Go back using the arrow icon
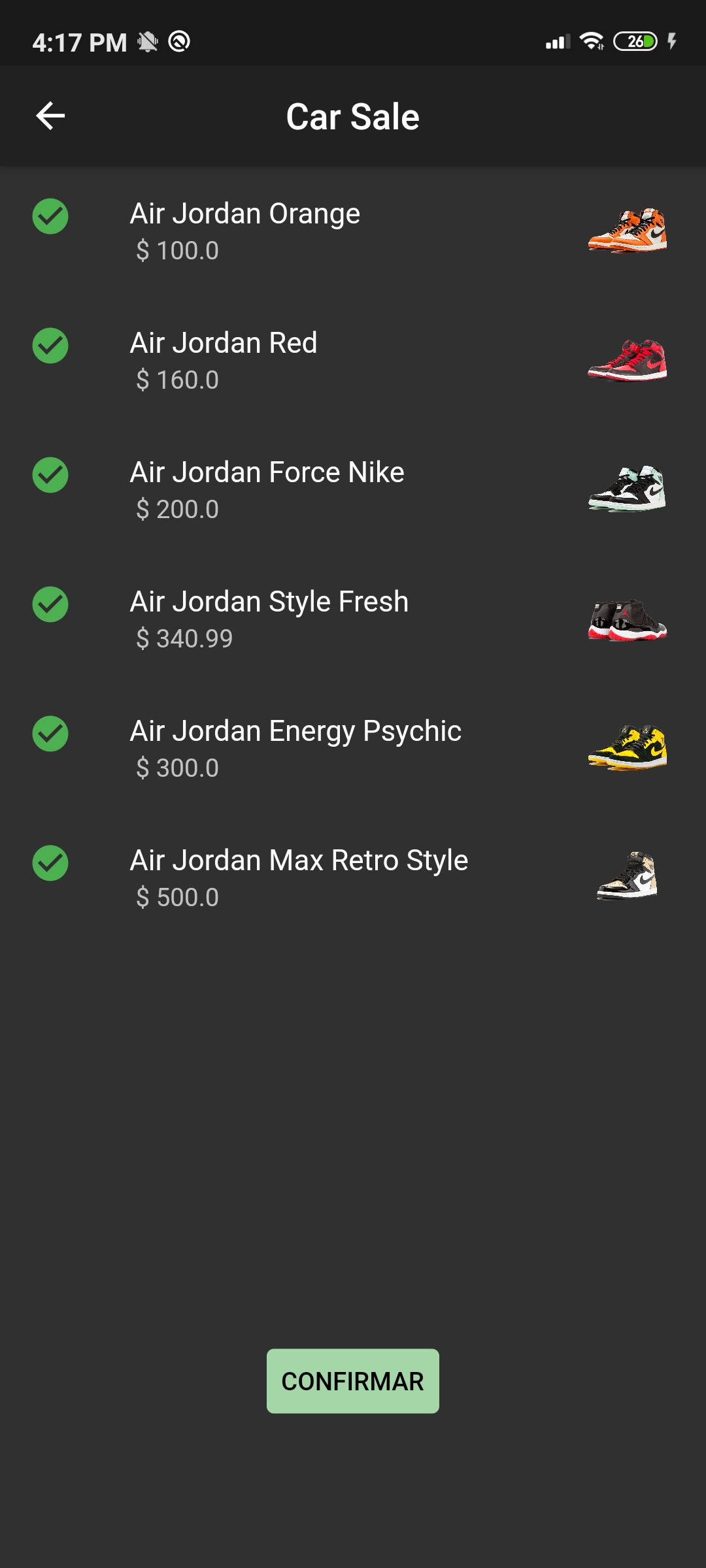706x1568 pixels. 50,116
